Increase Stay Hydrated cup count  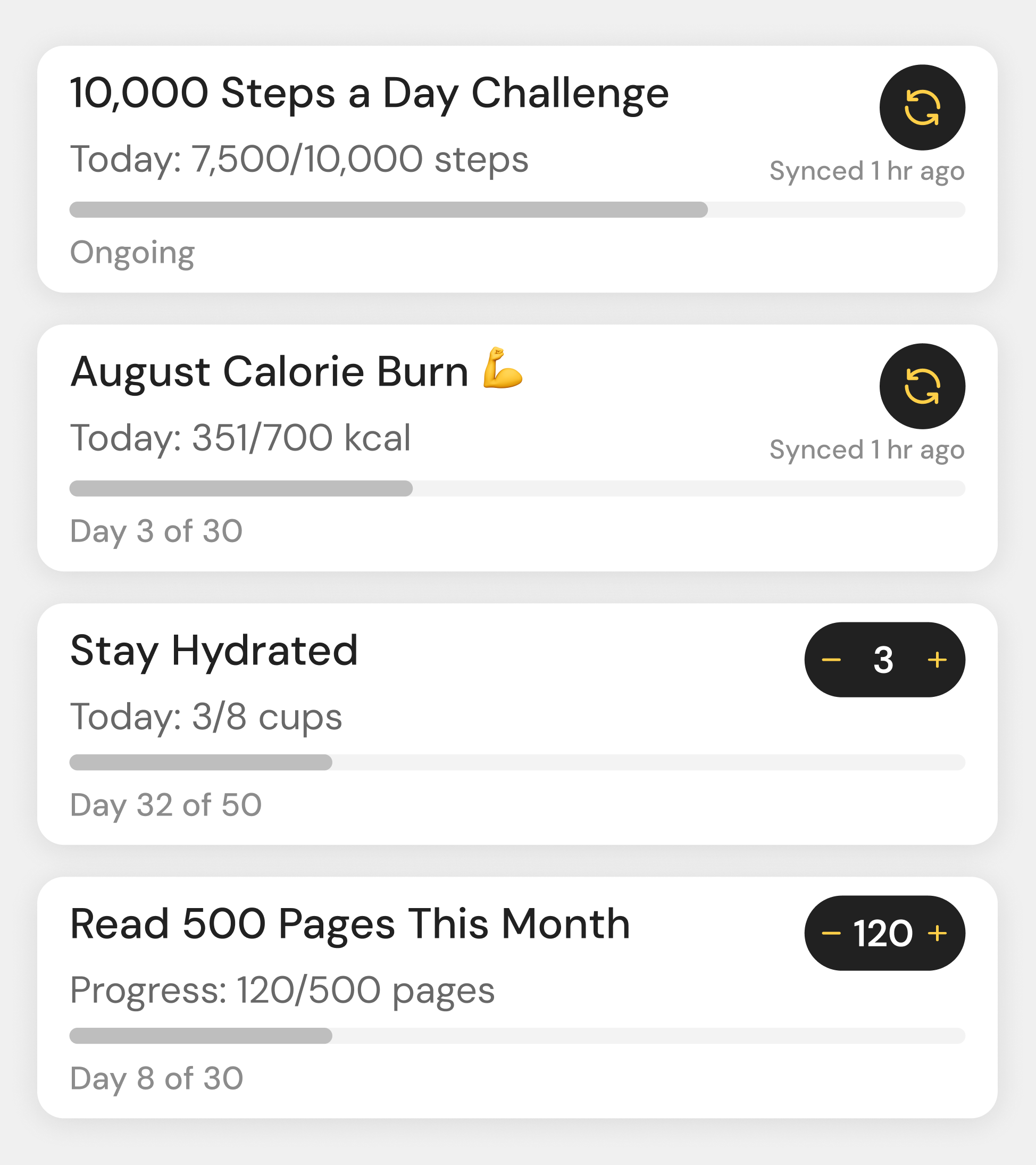pos(937,660)
